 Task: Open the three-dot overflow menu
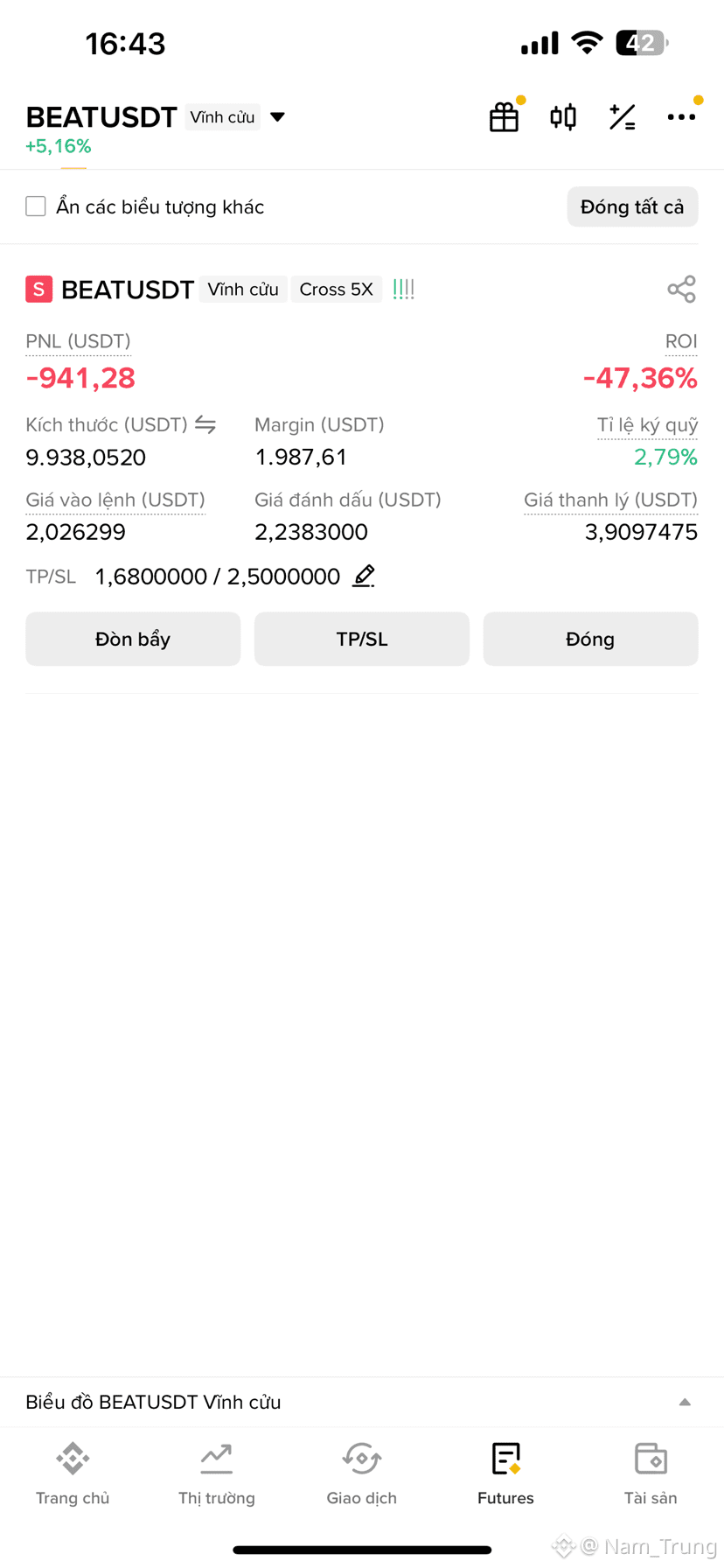tap(681, 117)
